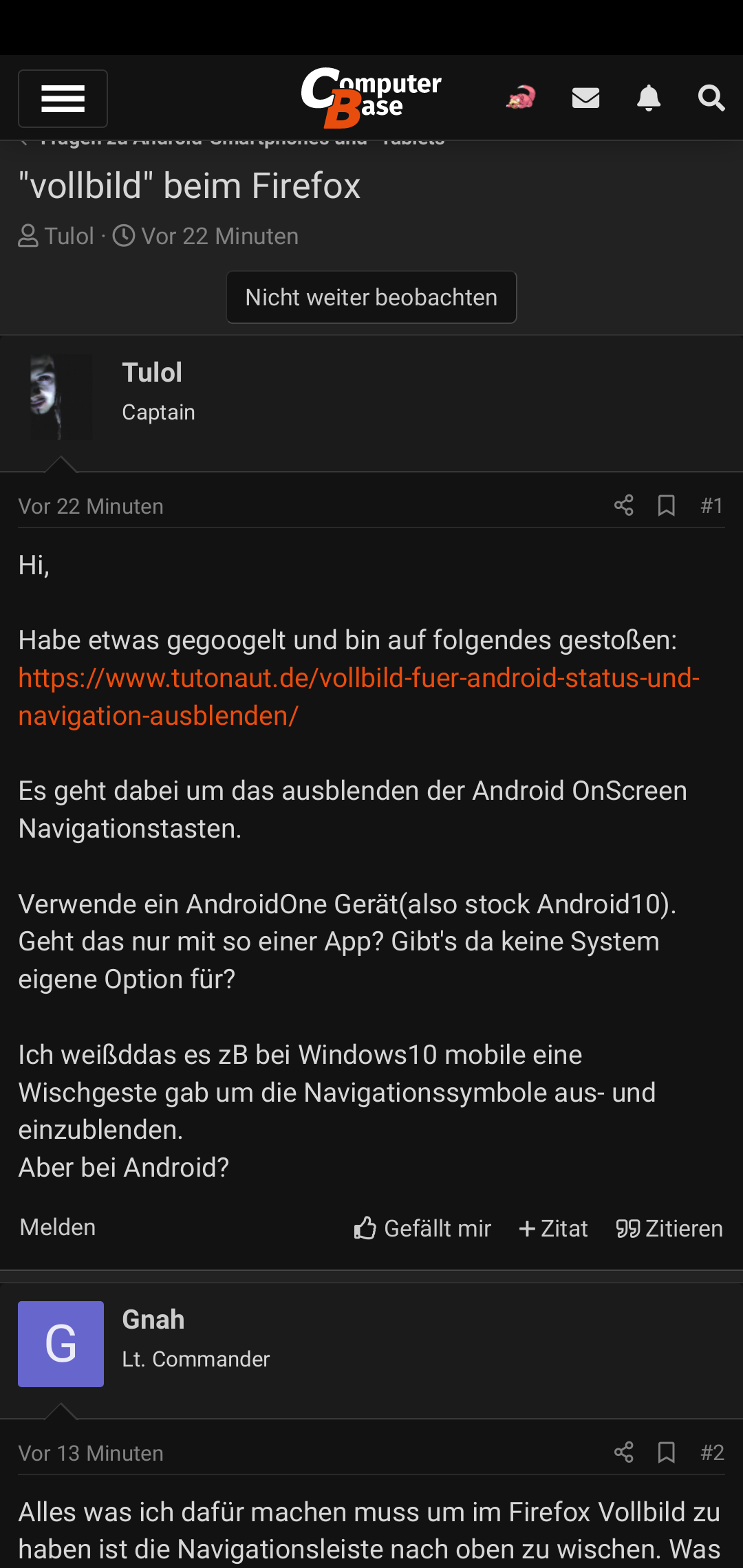Share post #1
Image resolution: width=743 pixels, height=1568 pixels.
pyautogui.click(x=623, y=505)
